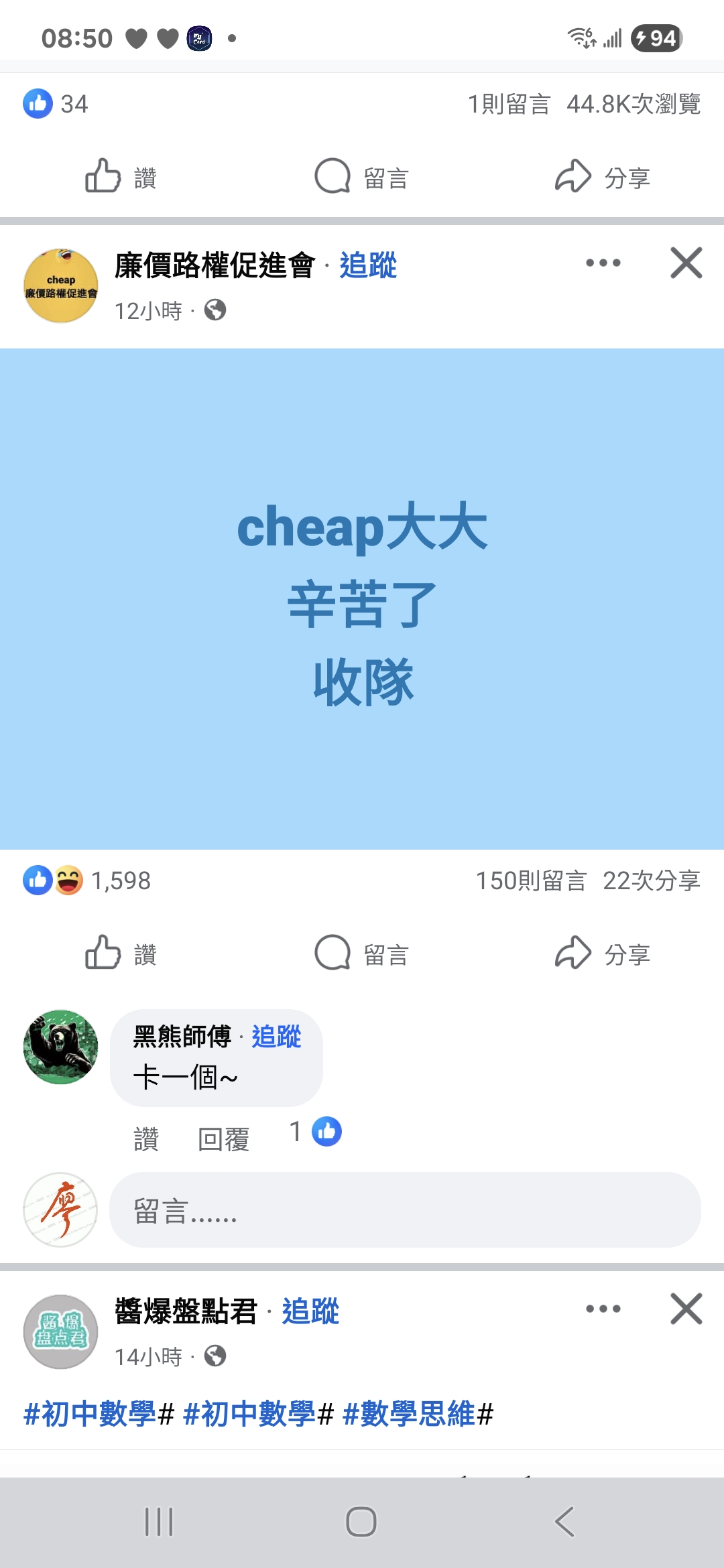The width and height of the screenshot is (724, 1568).
Task: Open the 150則留言 comments list
Action: 531,880
